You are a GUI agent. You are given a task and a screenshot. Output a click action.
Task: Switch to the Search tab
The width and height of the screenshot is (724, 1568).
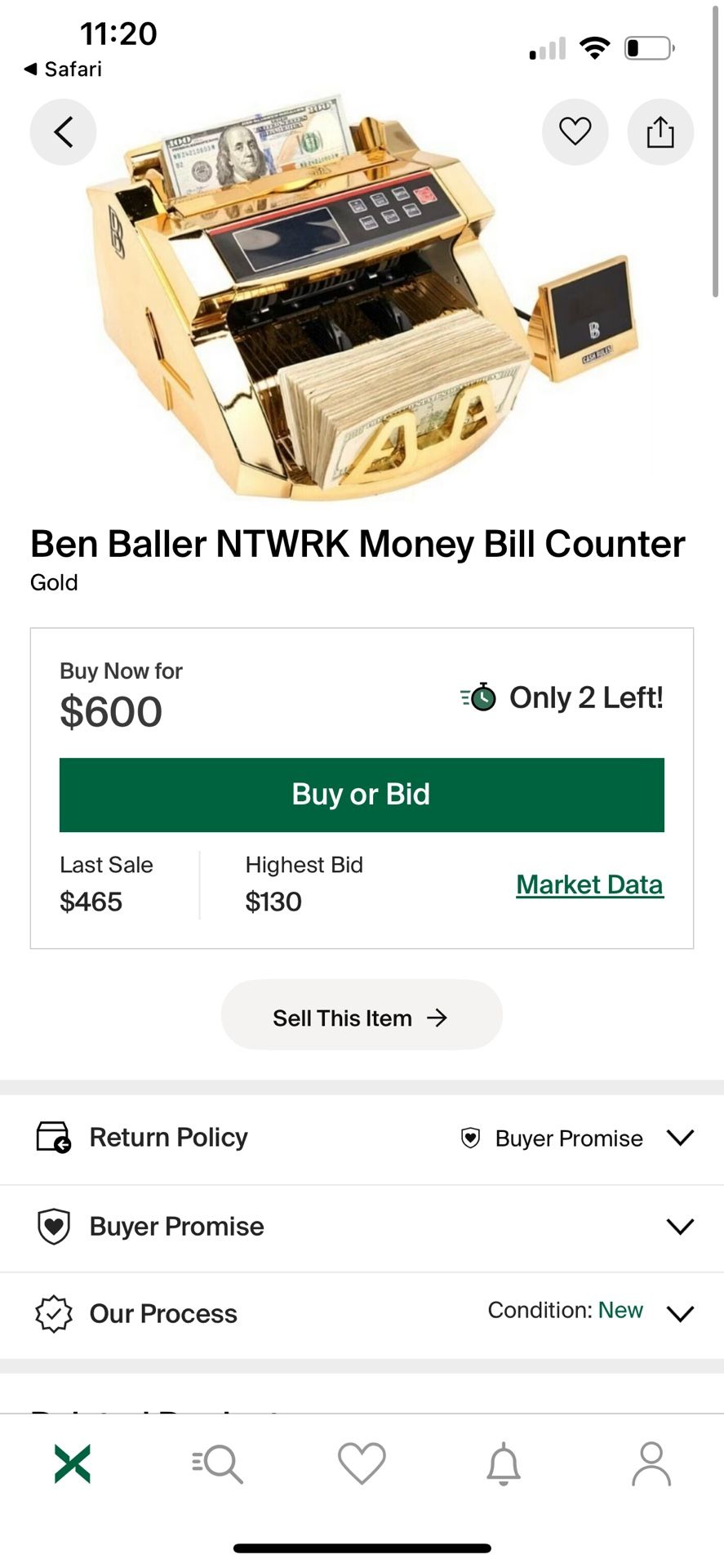[215, 1464]
